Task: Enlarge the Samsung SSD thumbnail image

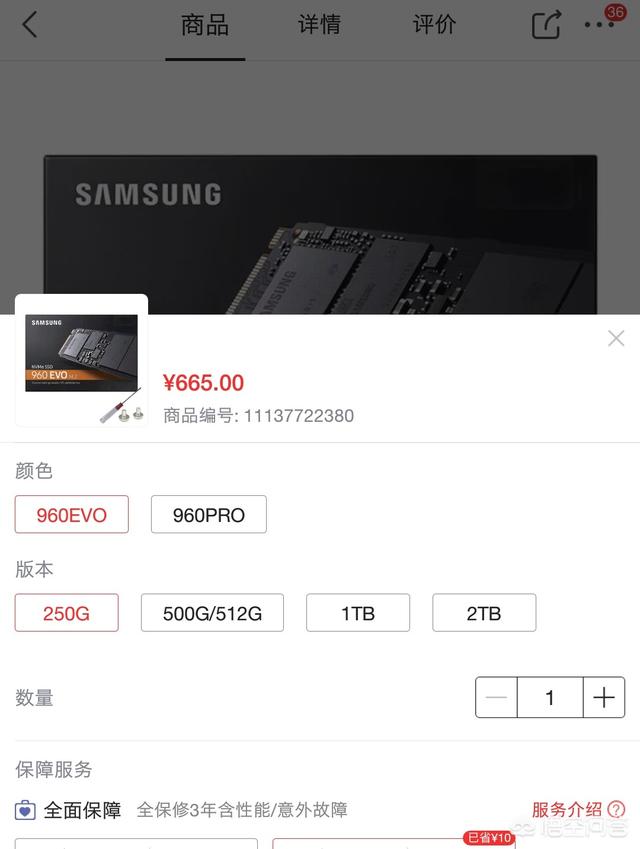Action: 81,360
